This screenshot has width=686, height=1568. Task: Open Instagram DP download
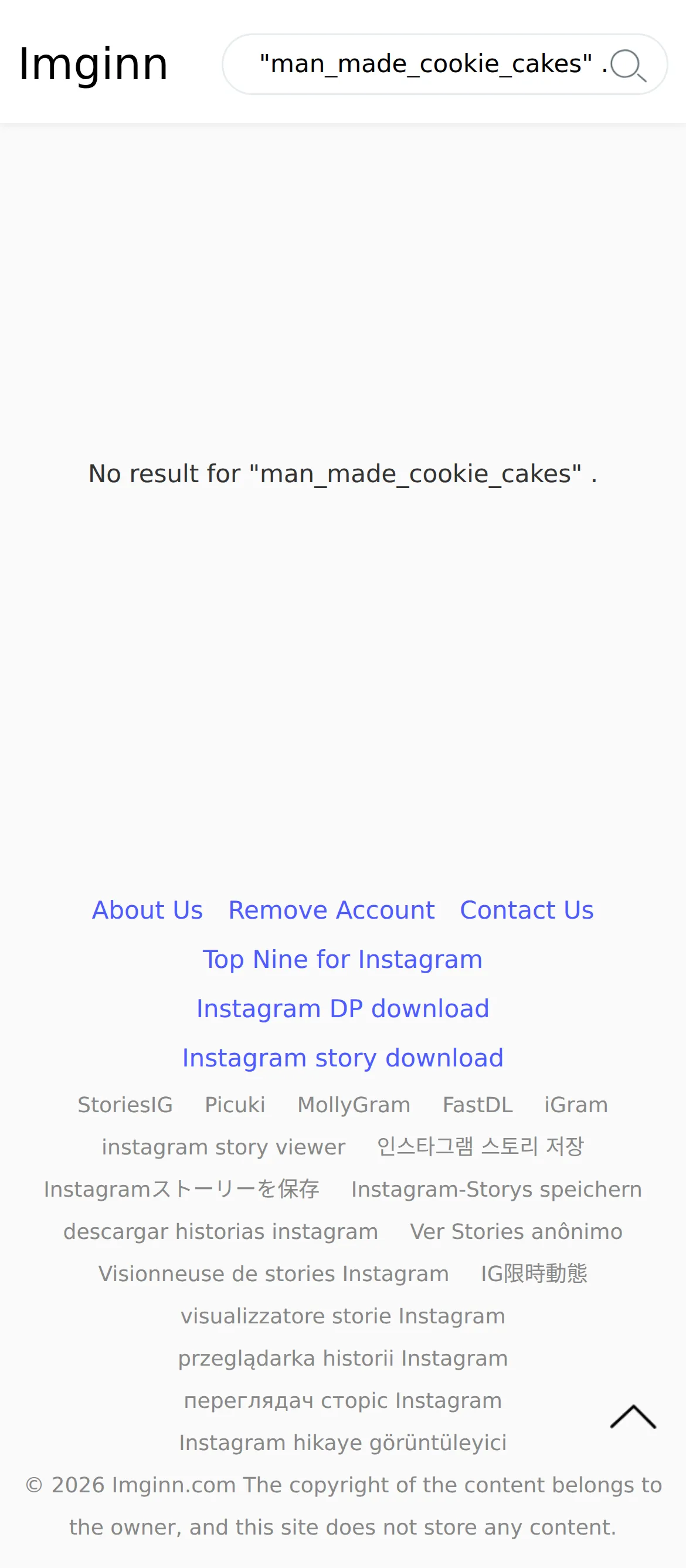point(342,1008)
